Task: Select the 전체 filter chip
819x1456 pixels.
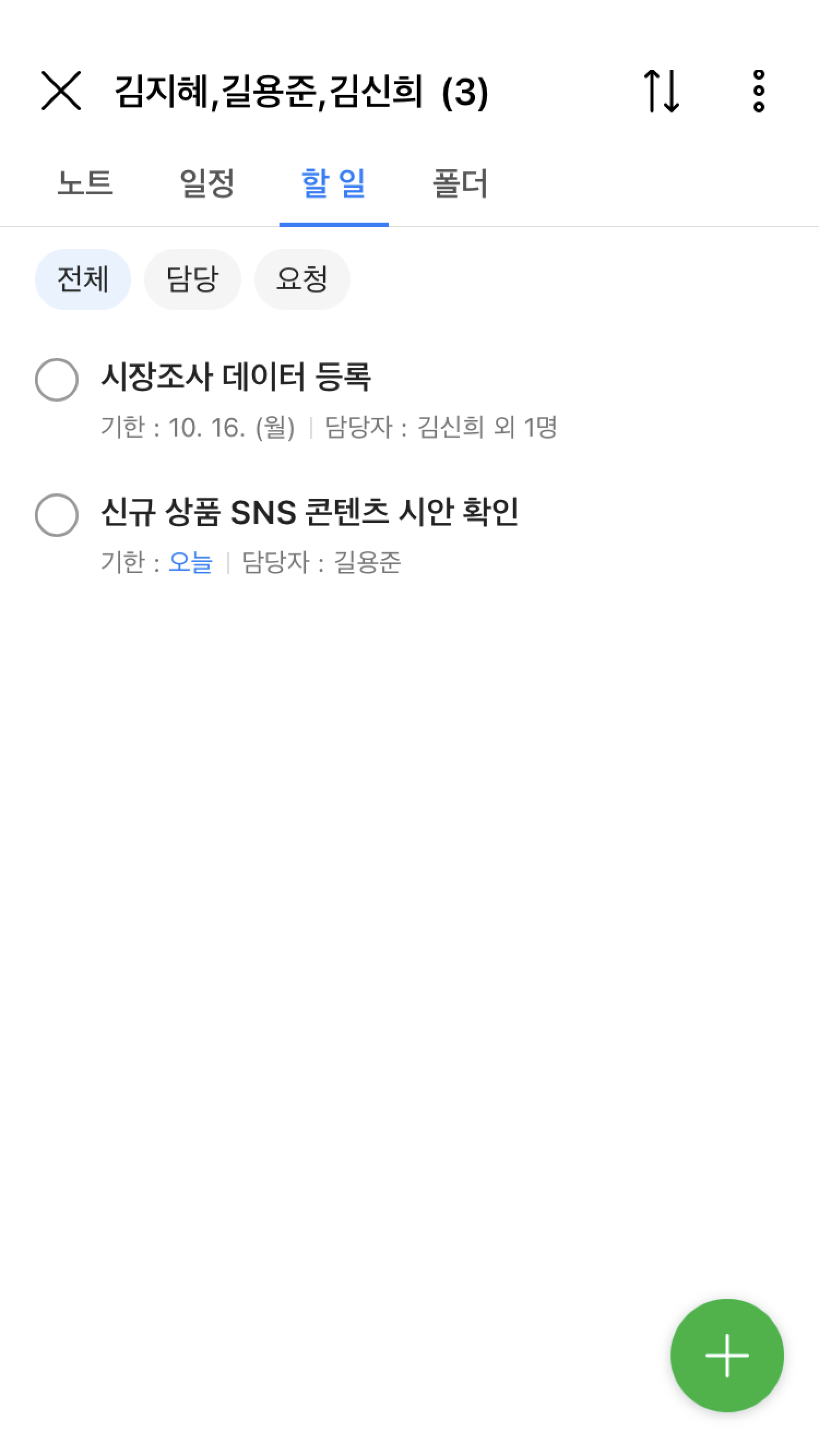Action: [82, 279]
